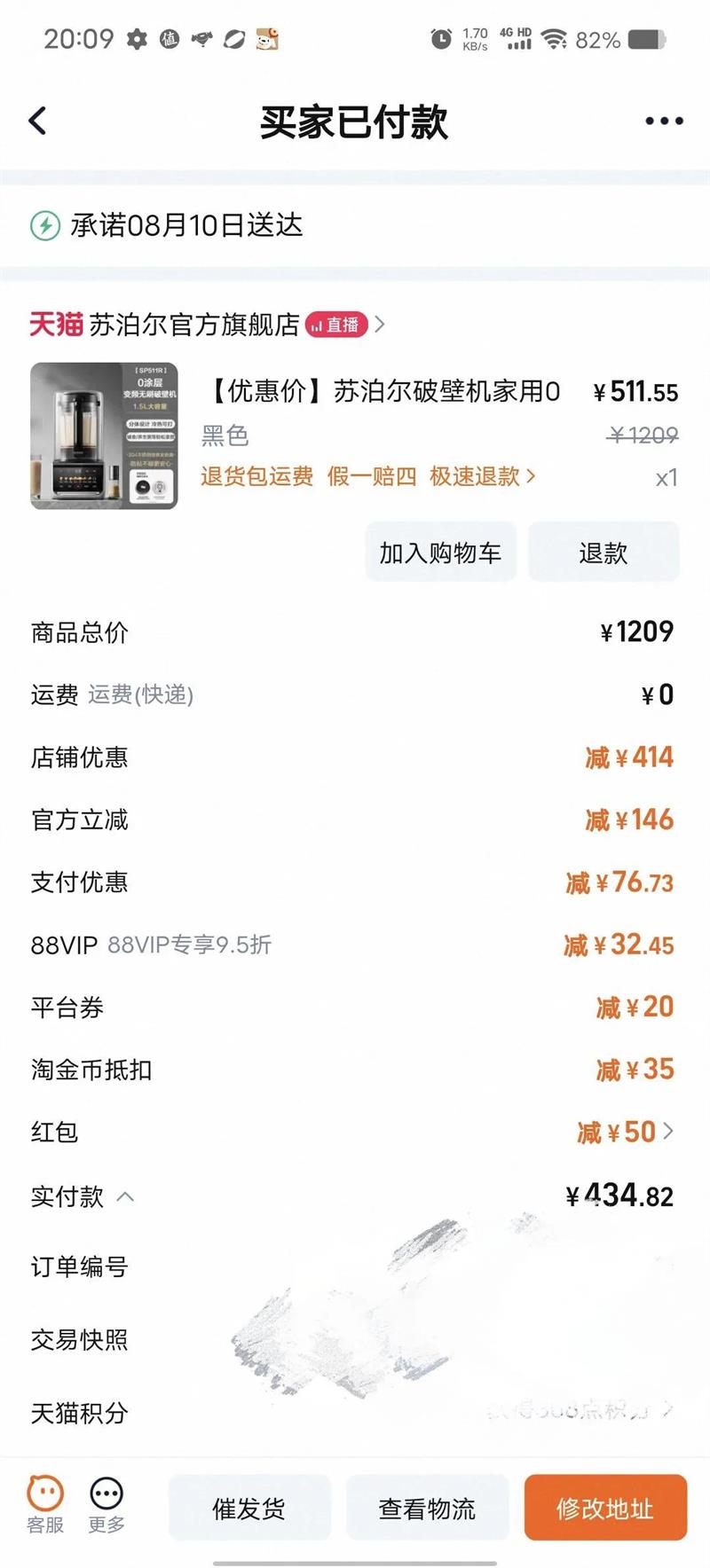This screenshot has width=710, height=1568.
Task: Tap 加入购物车 button
Action: (x=440, y=553)
